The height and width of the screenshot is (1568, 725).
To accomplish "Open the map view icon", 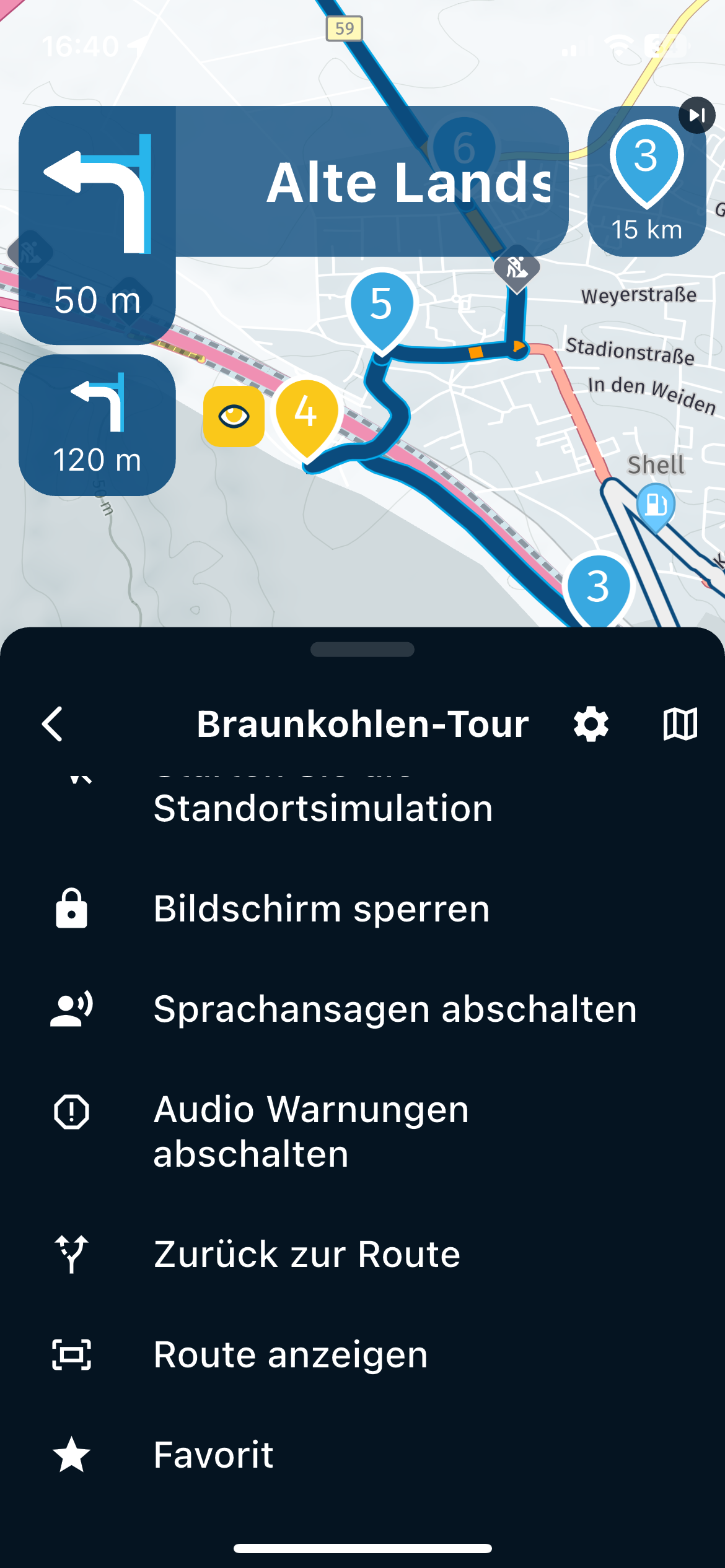I will [x=680, y=724].
